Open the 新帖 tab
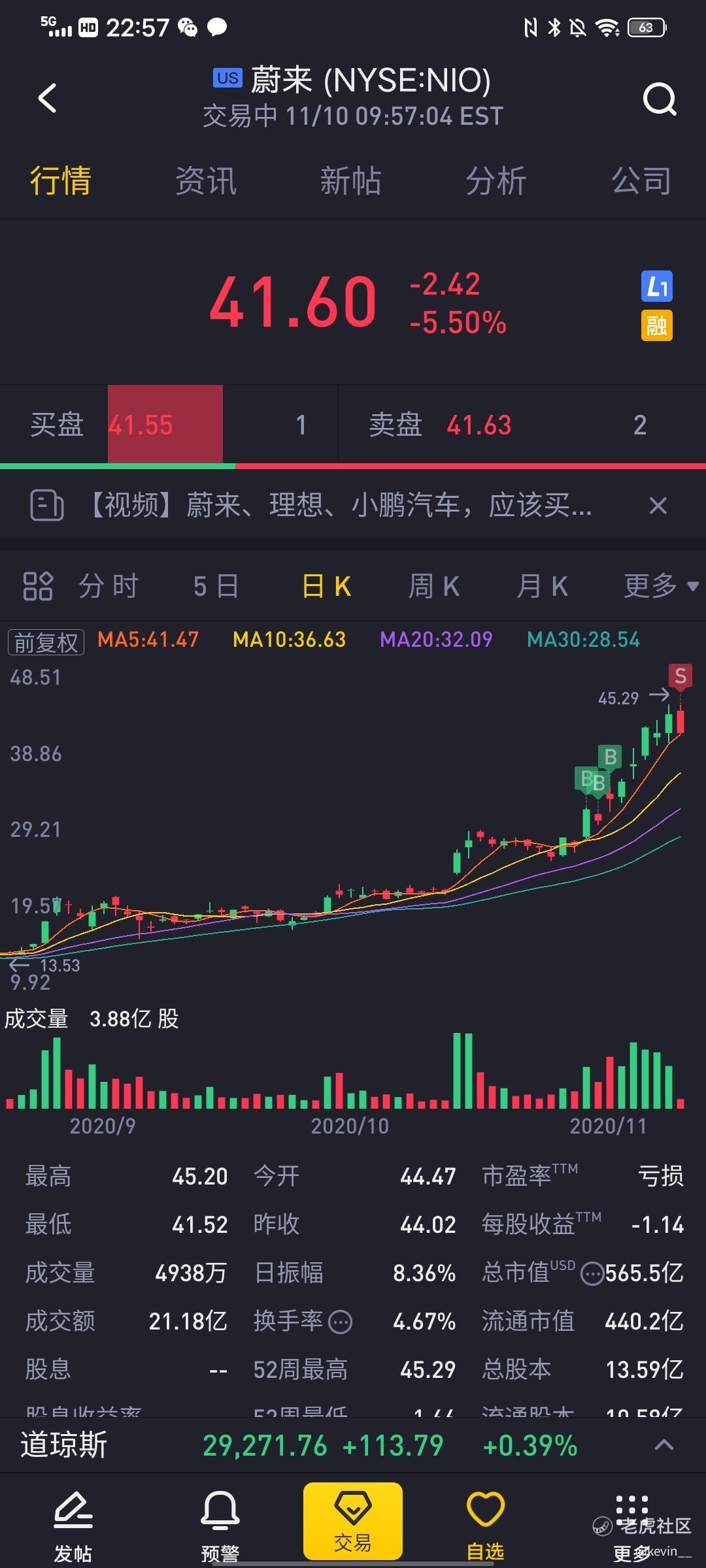 point(350,181)
